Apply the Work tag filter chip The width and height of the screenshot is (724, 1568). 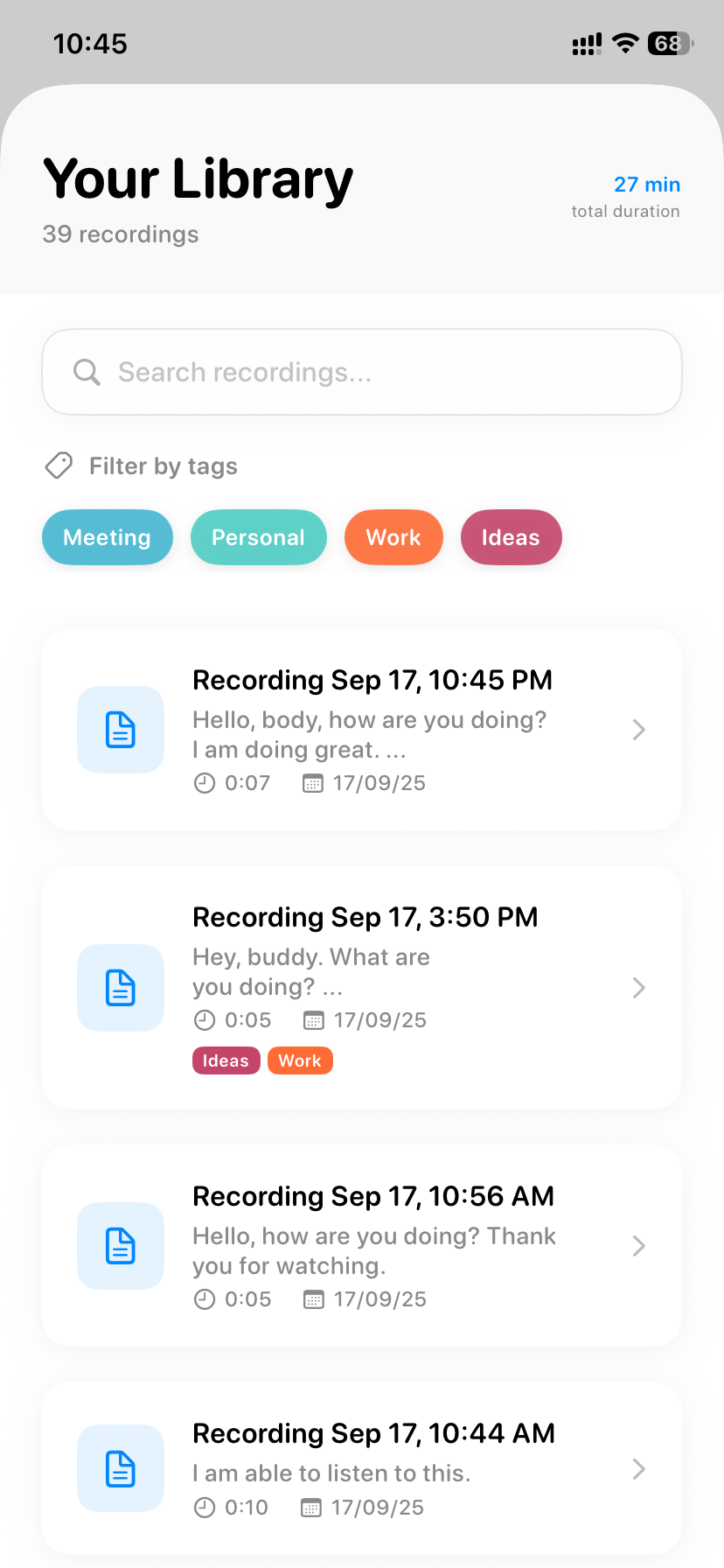pyautogui.click(x=393, y=537)
